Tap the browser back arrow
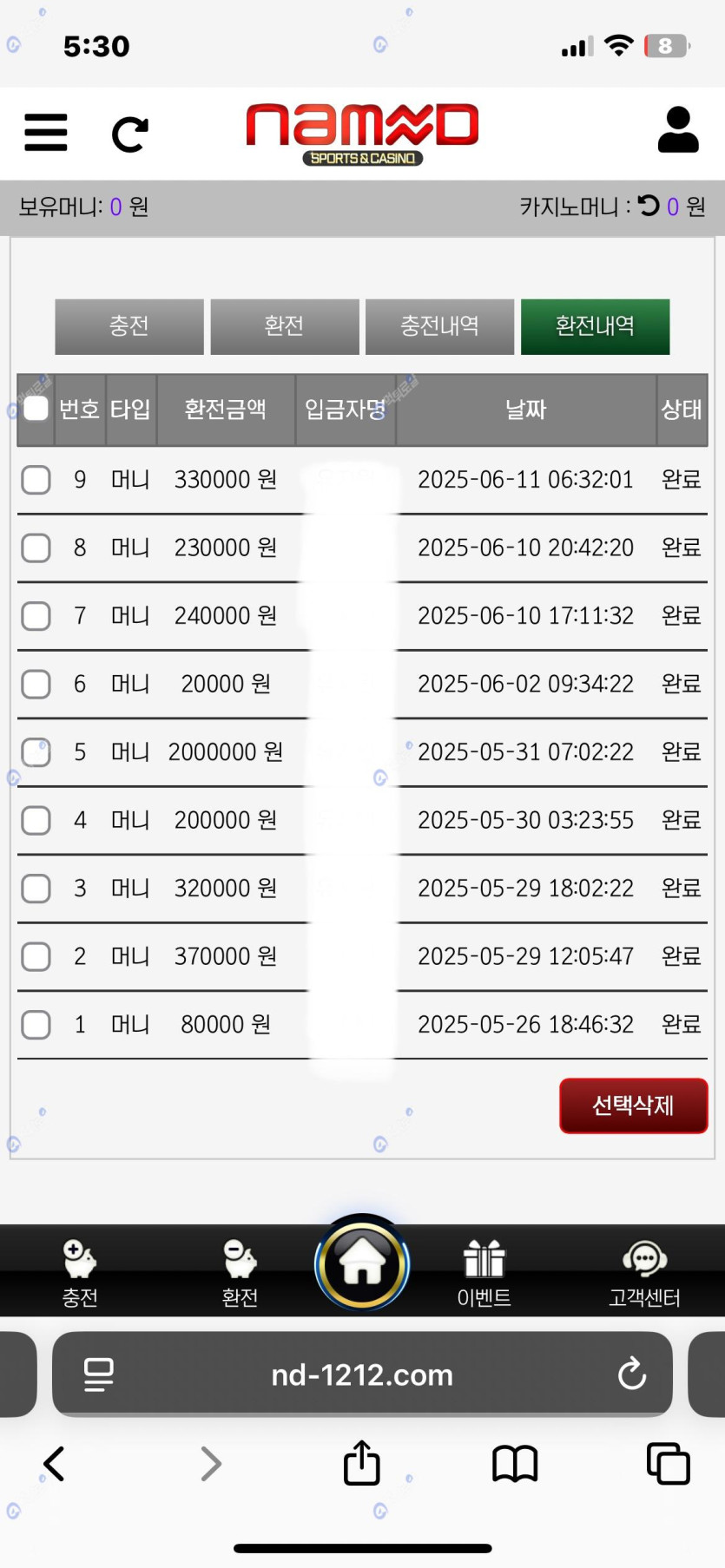Viewport: 725px width, 1568px height. tap(54, 1464)
